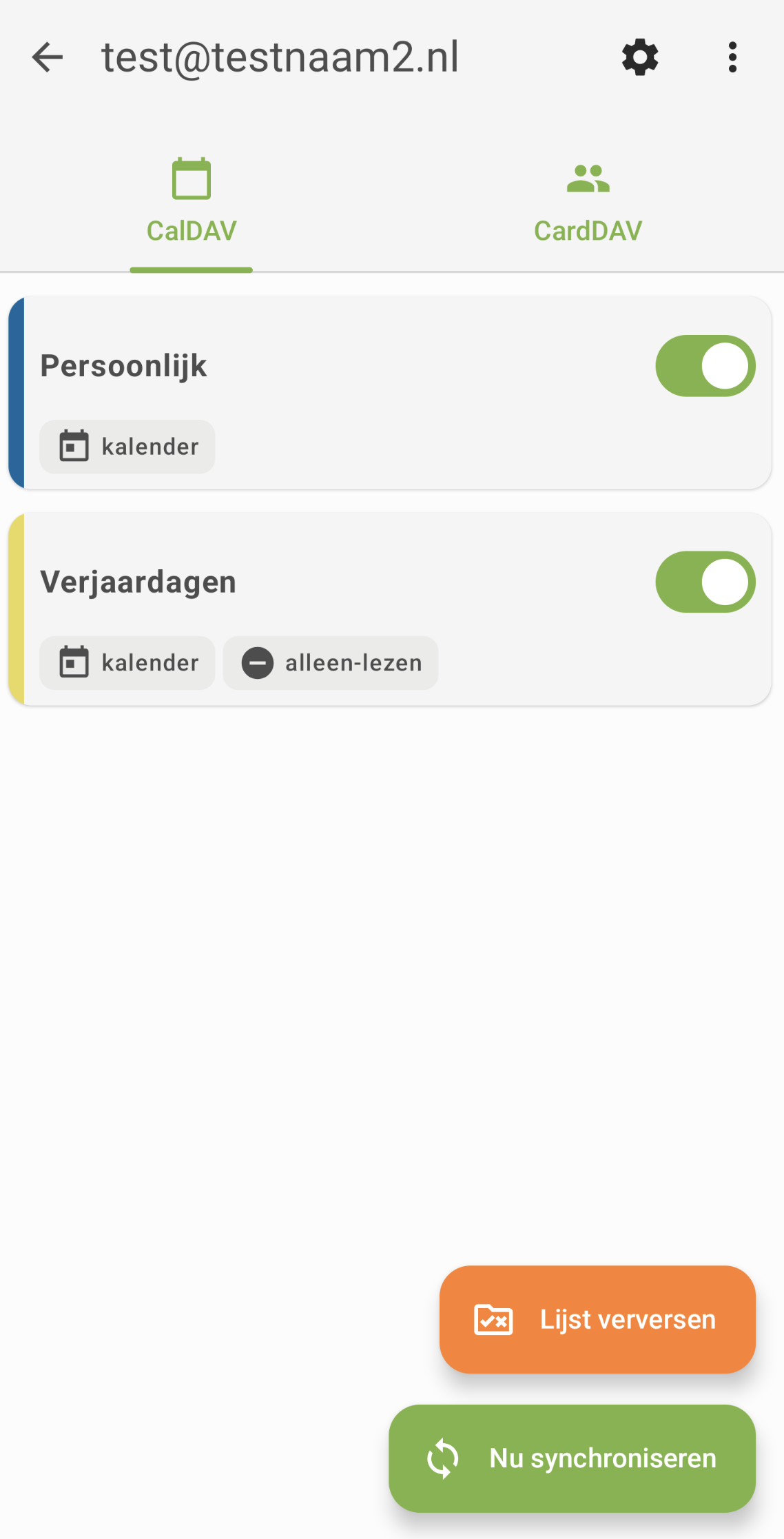
Task: Turn off the Verjaardagen calendar switch
Action: (x=705, y=582)
